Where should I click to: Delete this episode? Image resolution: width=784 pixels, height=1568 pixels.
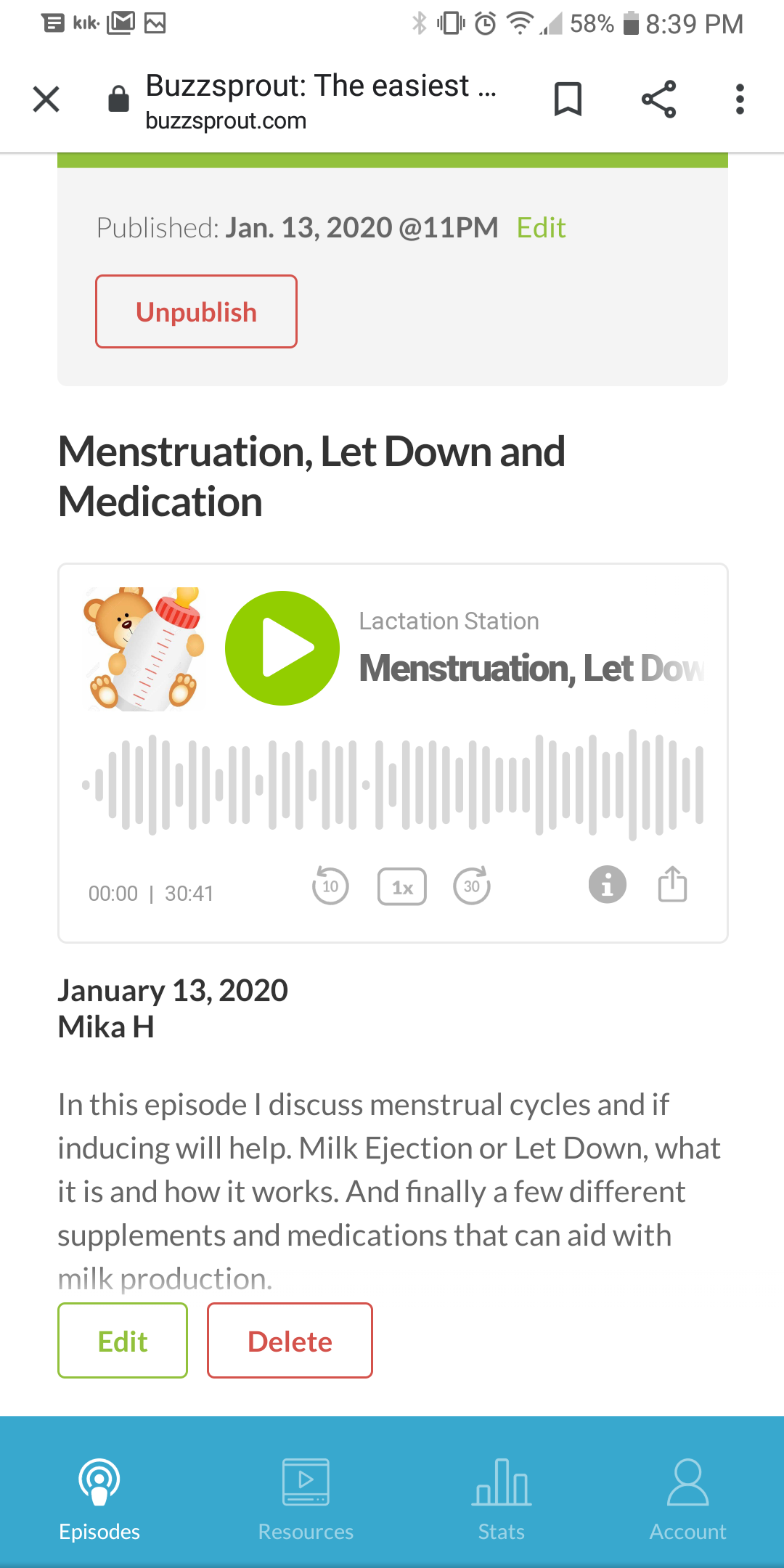coord(290,1340)
